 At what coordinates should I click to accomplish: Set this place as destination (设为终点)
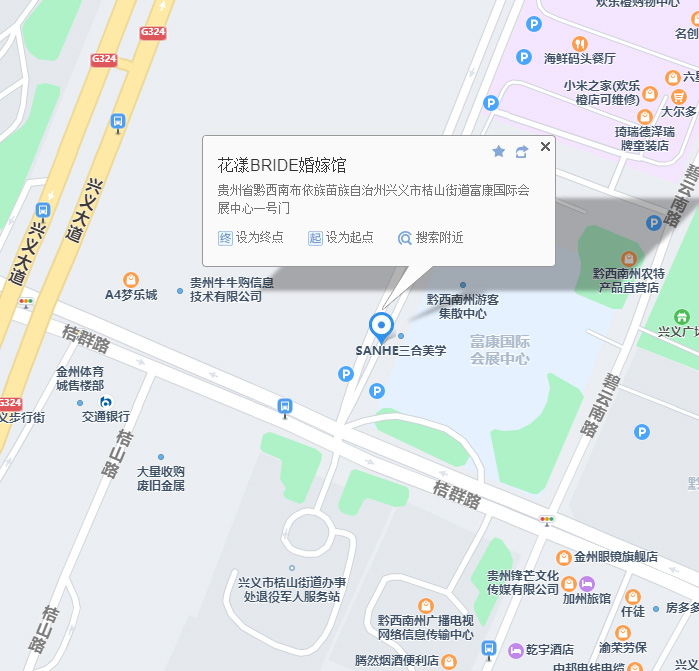(x=251, y=238)
